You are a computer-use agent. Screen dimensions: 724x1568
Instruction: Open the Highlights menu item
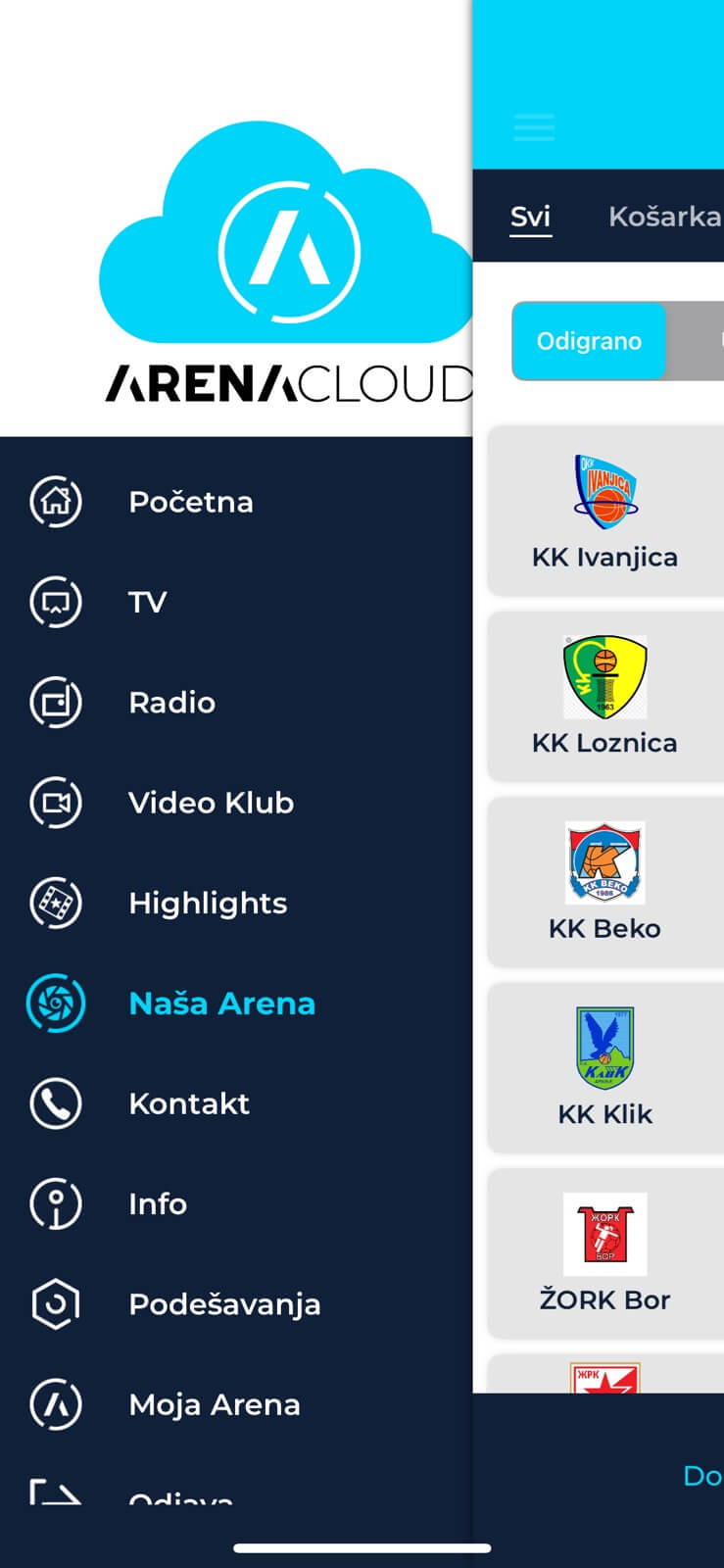(x=207, y=903)
